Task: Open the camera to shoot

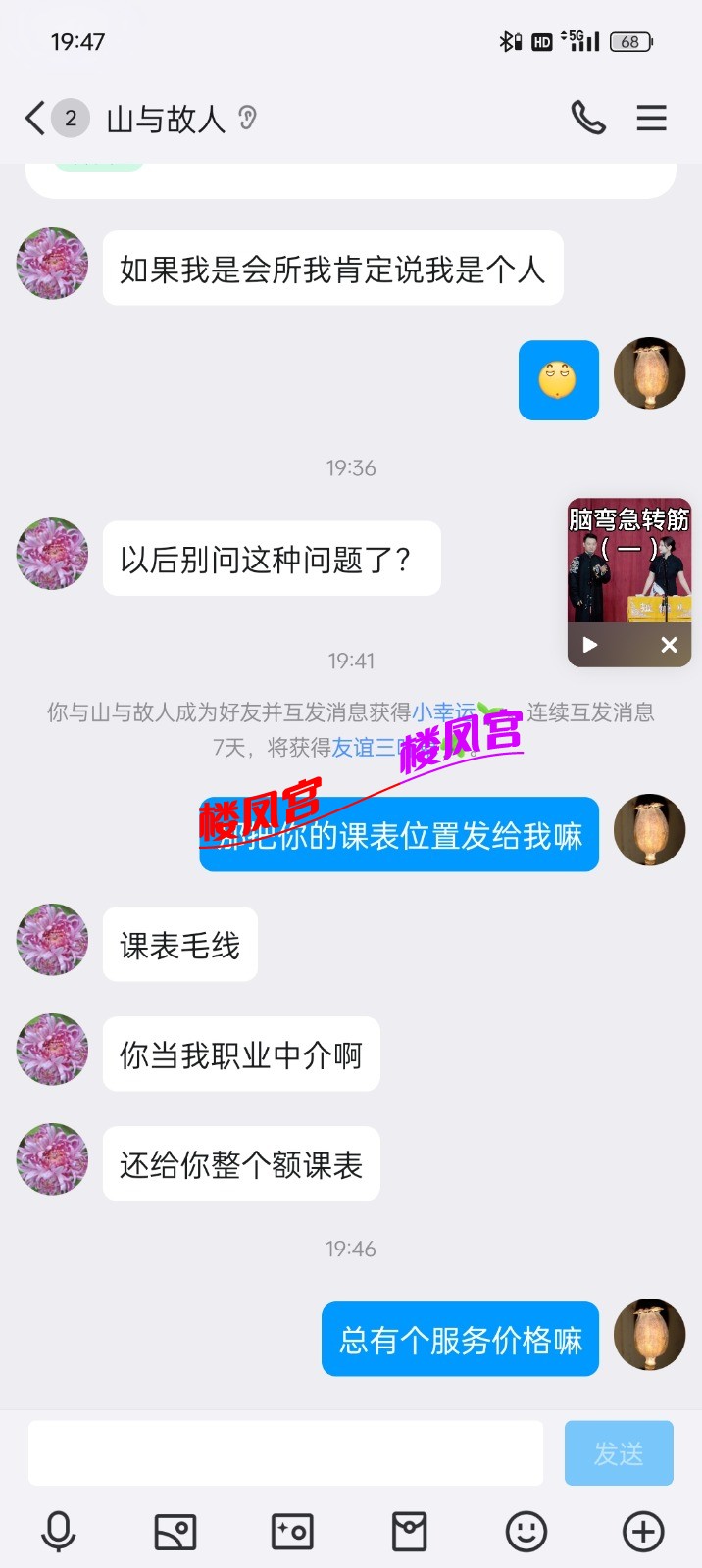Action: [x=292, y=1532]
